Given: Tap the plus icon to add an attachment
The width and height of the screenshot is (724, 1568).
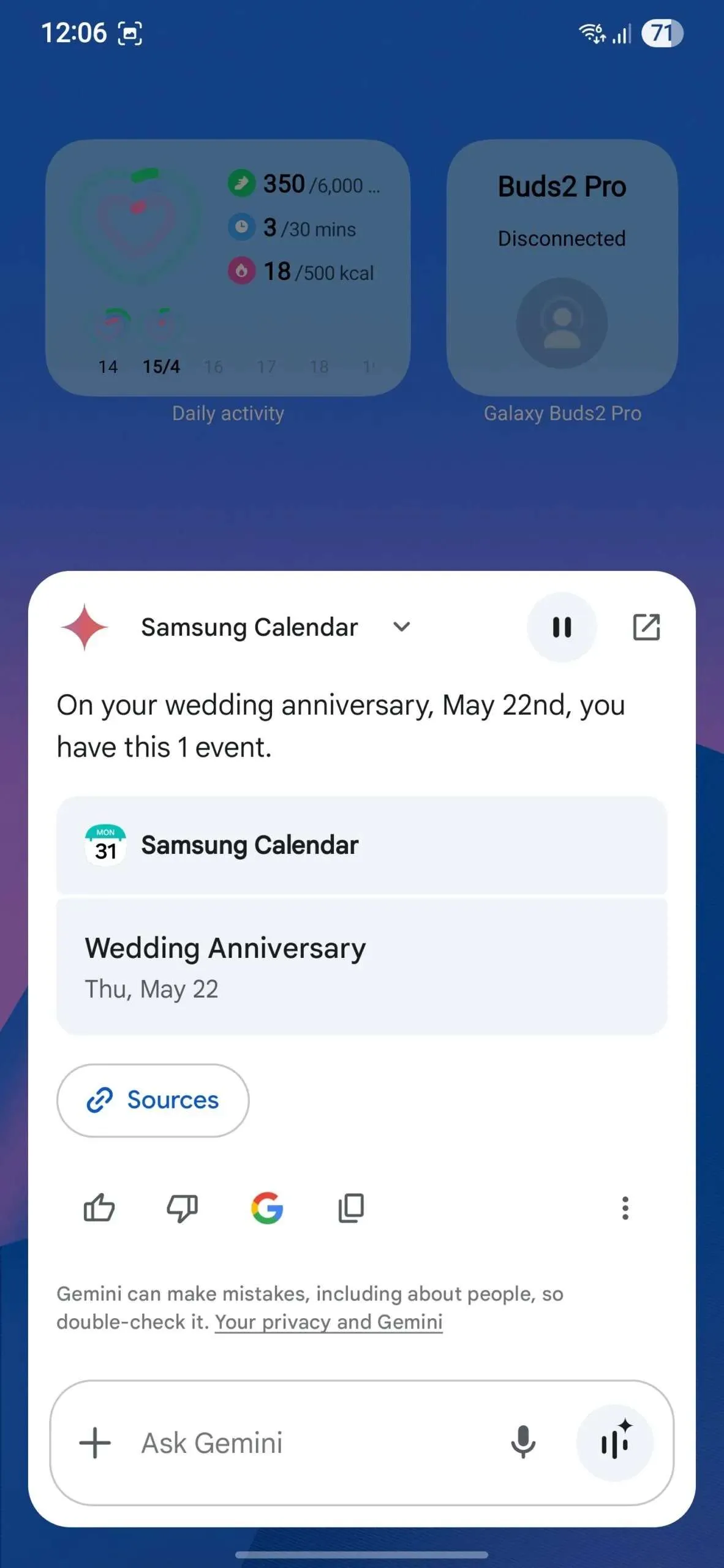Looking at the screenshot, I should (x=95, y=1442).
